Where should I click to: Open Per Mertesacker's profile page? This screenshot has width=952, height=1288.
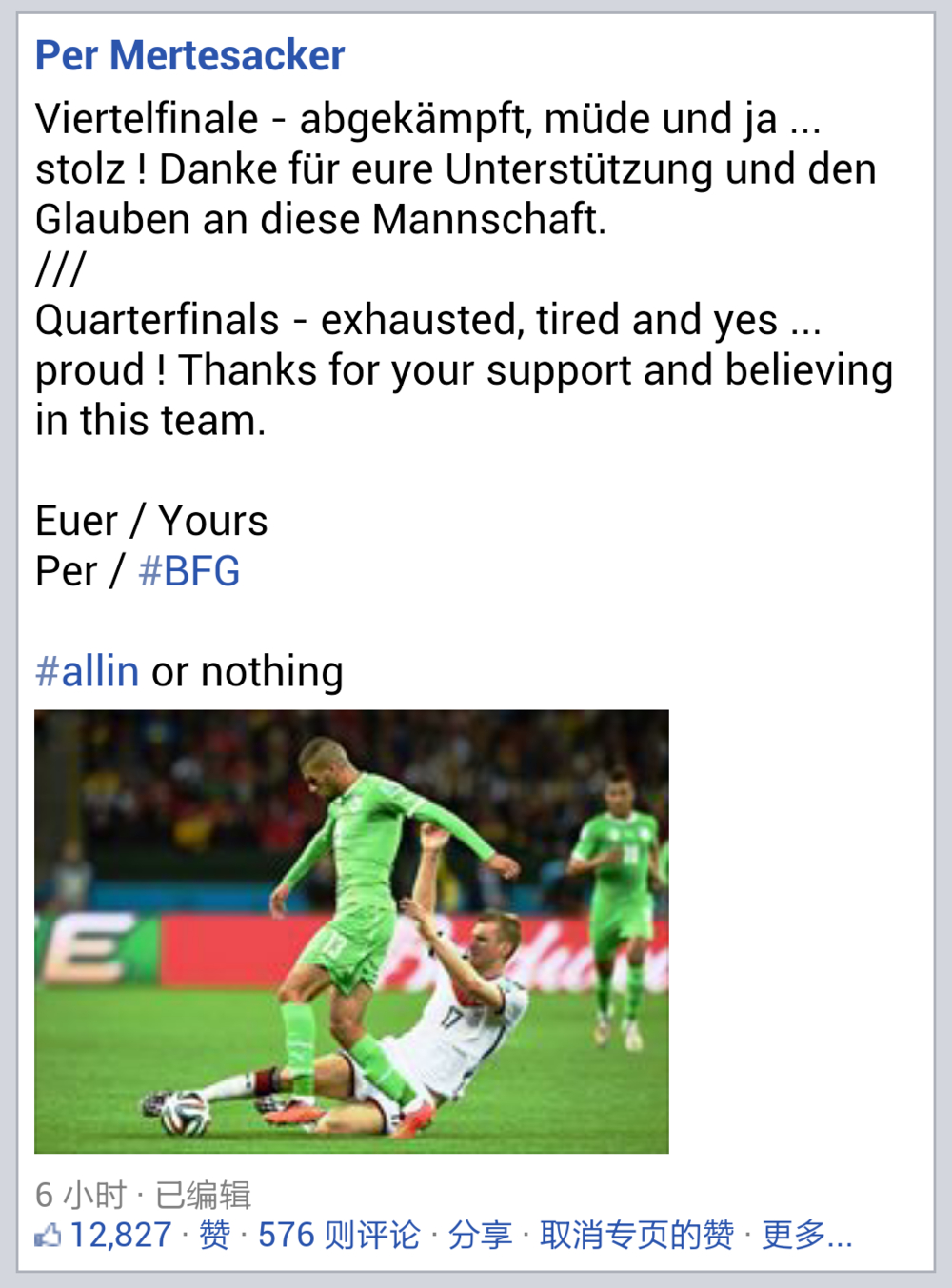coord(189,55)
